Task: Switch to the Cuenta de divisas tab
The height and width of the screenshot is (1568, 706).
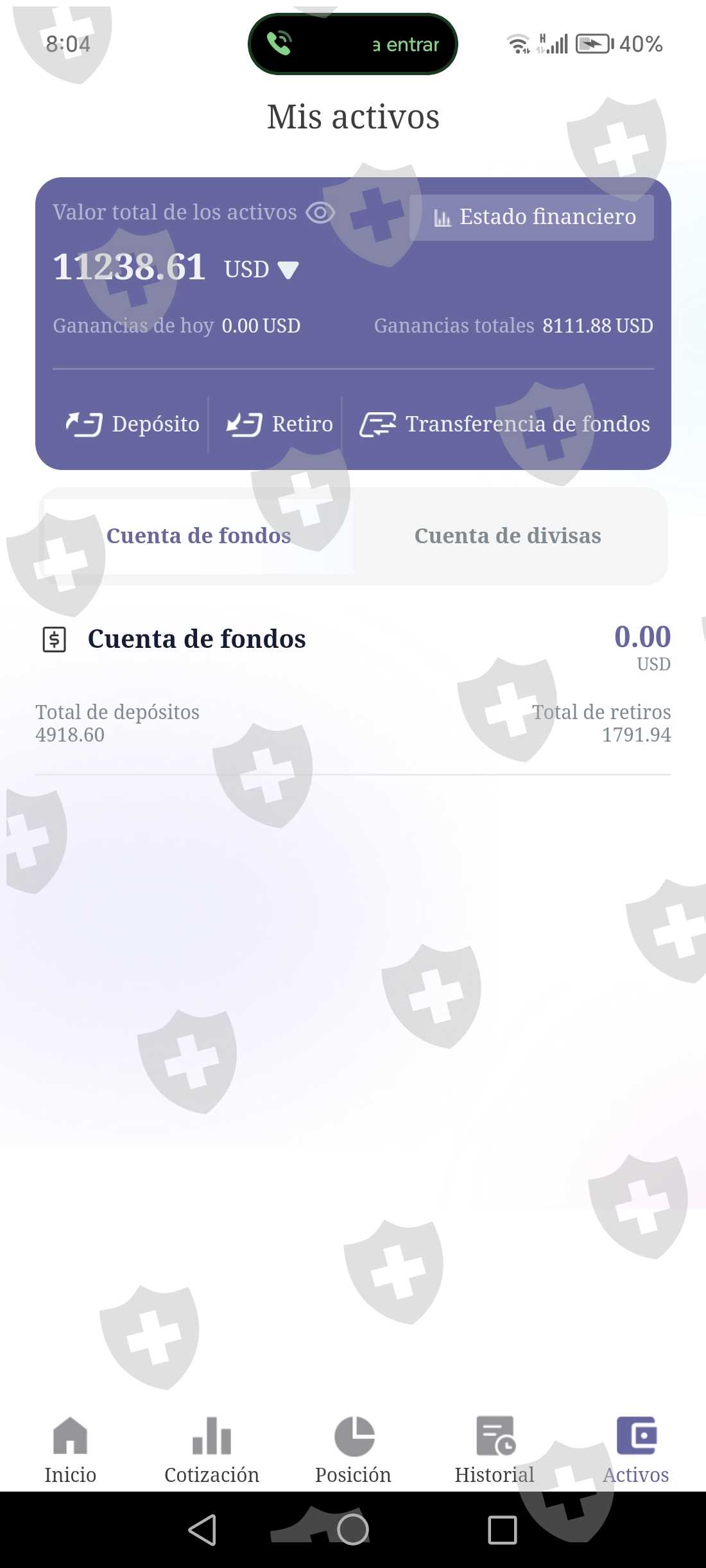Action: click(x=508, y=536)
